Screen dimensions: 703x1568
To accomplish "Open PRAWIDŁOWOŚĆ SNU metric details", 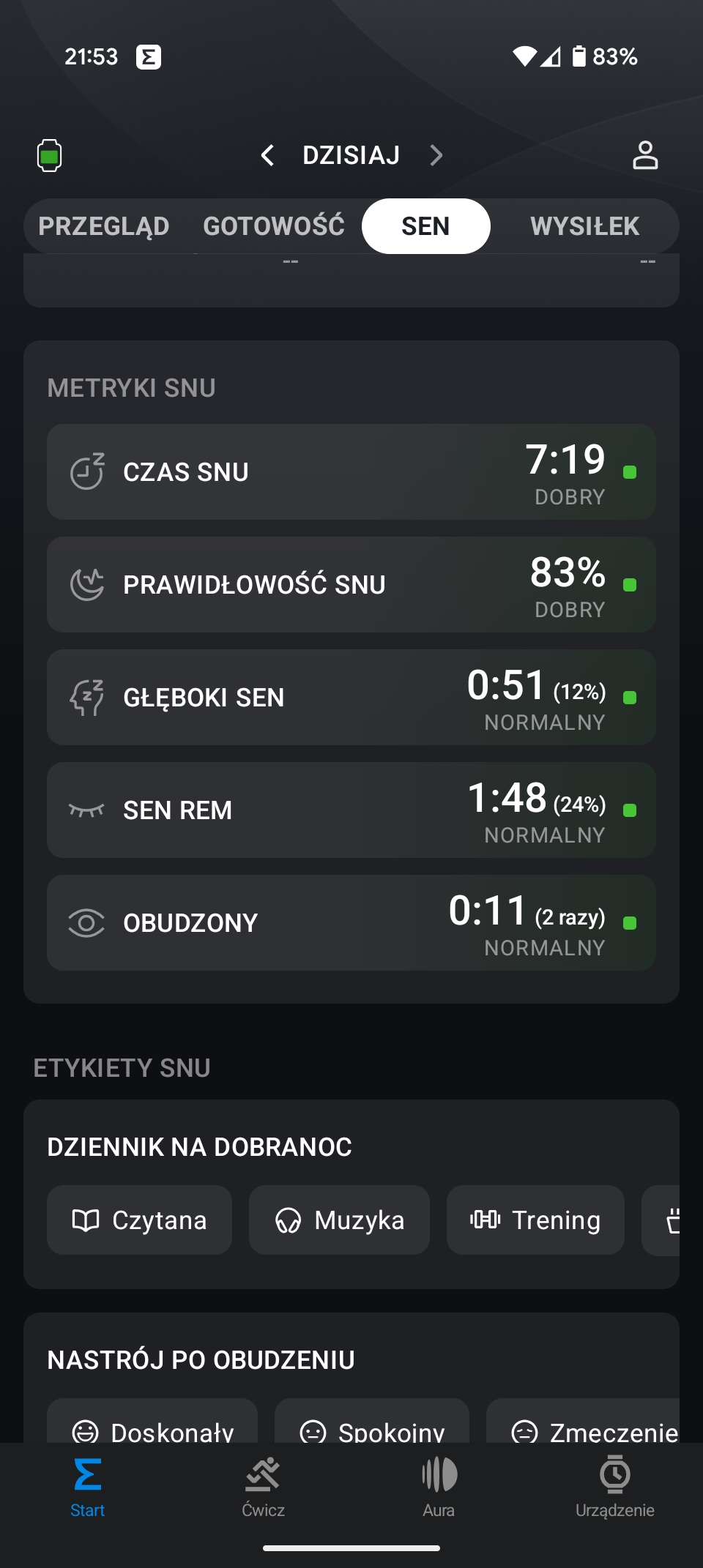I will coord(351,585).
